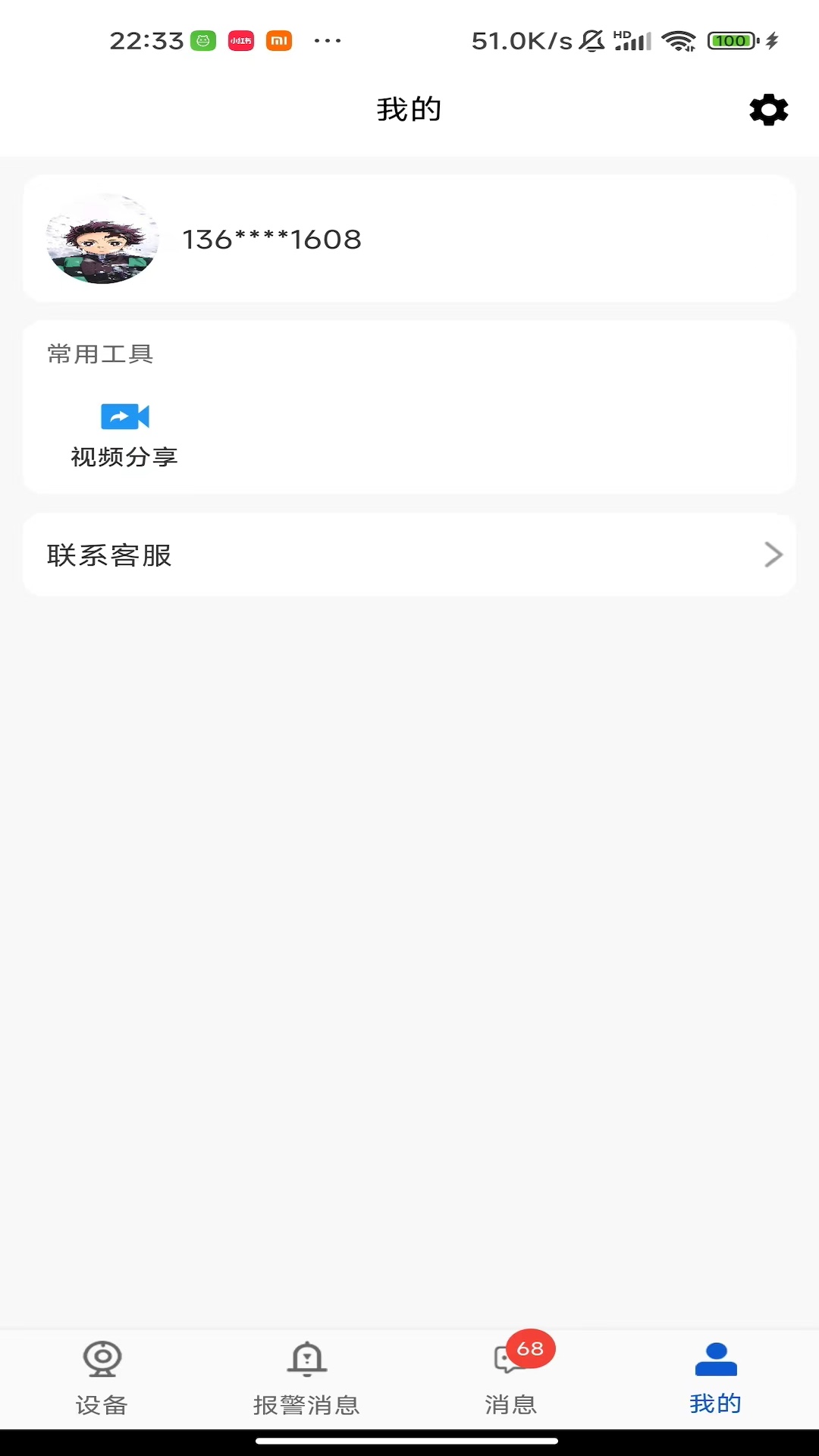Switch to the 设备 tab

[x=103, y=1380]
